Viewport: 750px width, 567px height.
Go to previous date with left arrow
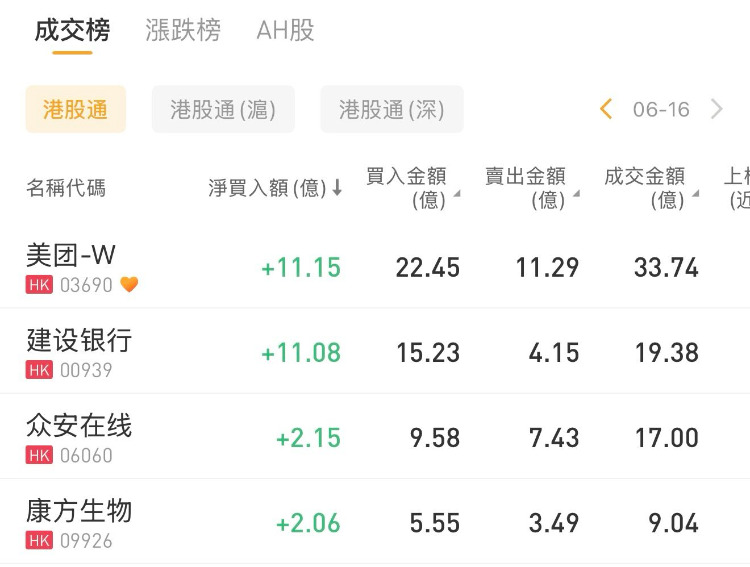click(x=606, y=110)
